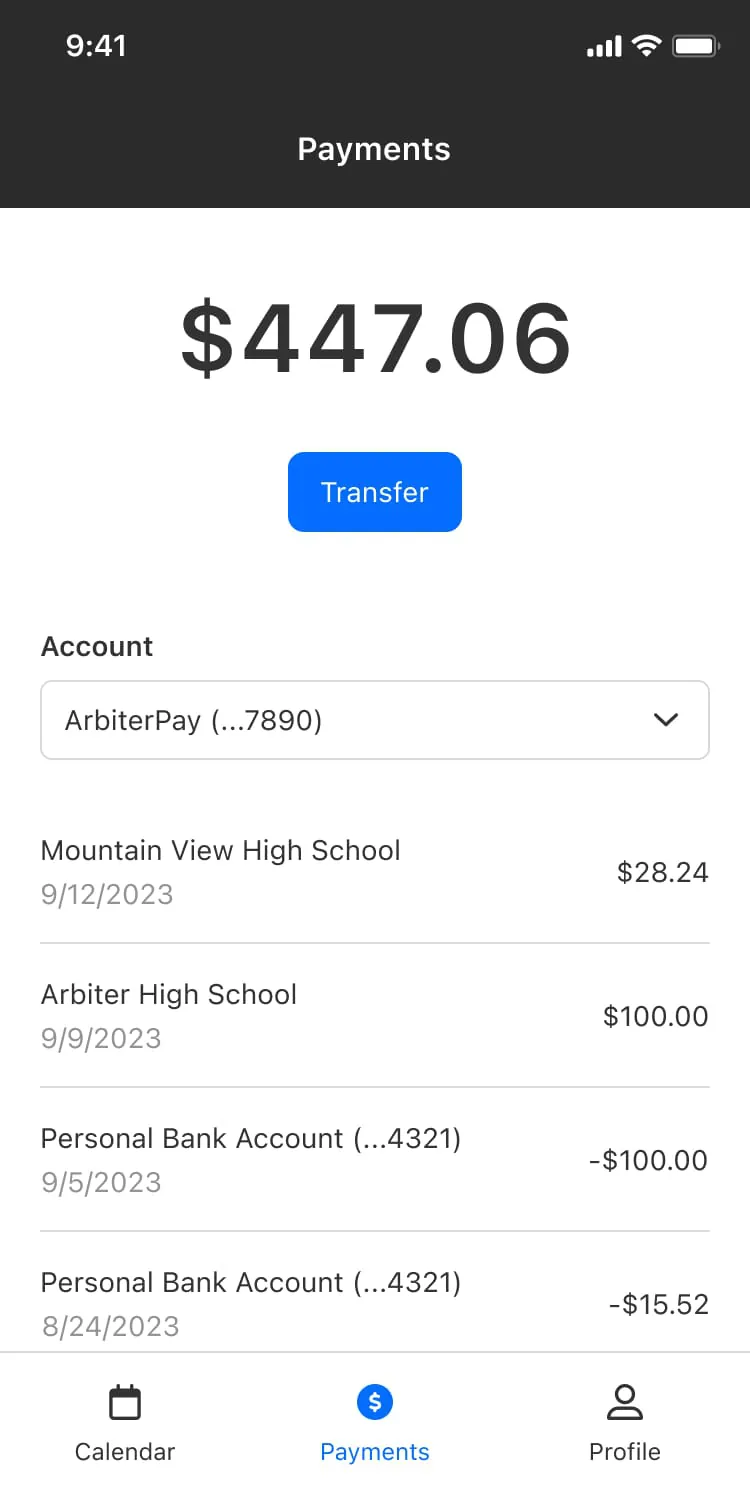Open the Profile person icon

point(624,1403)
